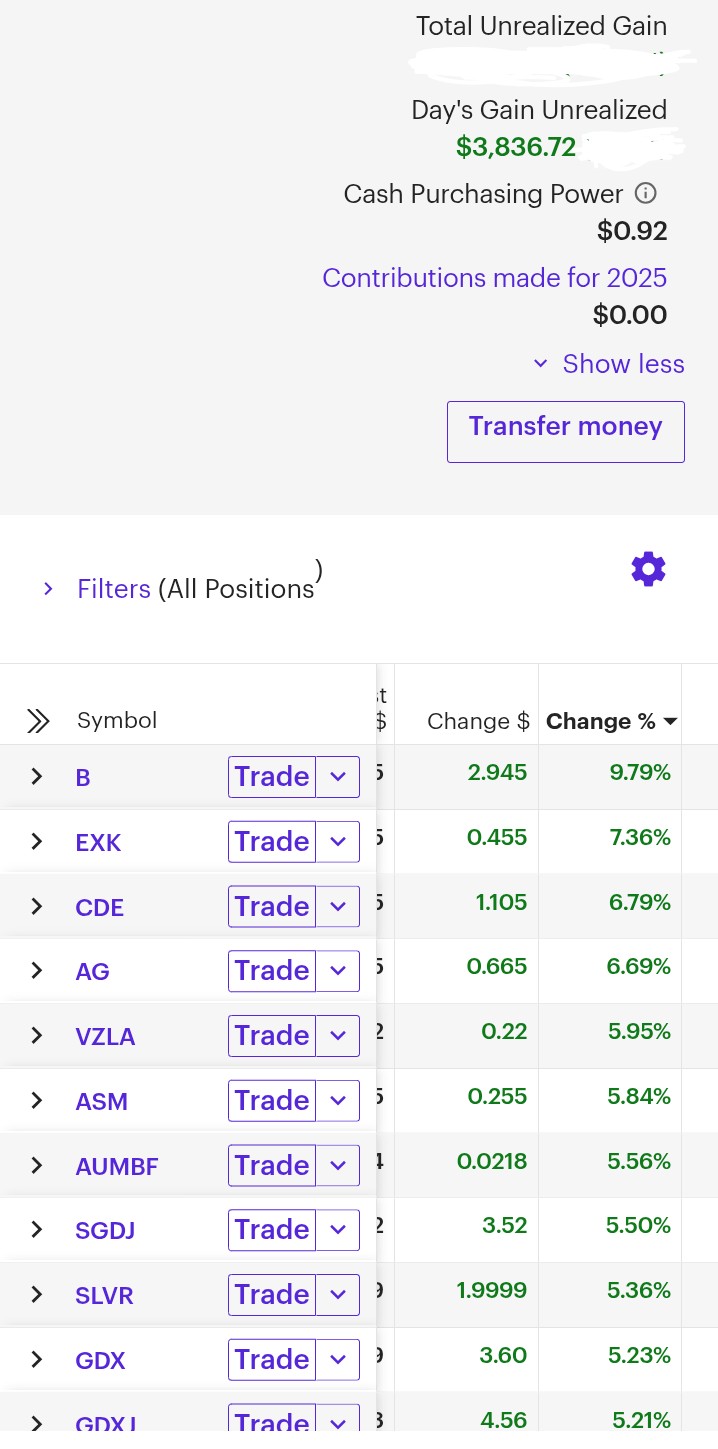Open the B symbol link
This screenshot has height=1449, width=718.
(x=83, y=778)
